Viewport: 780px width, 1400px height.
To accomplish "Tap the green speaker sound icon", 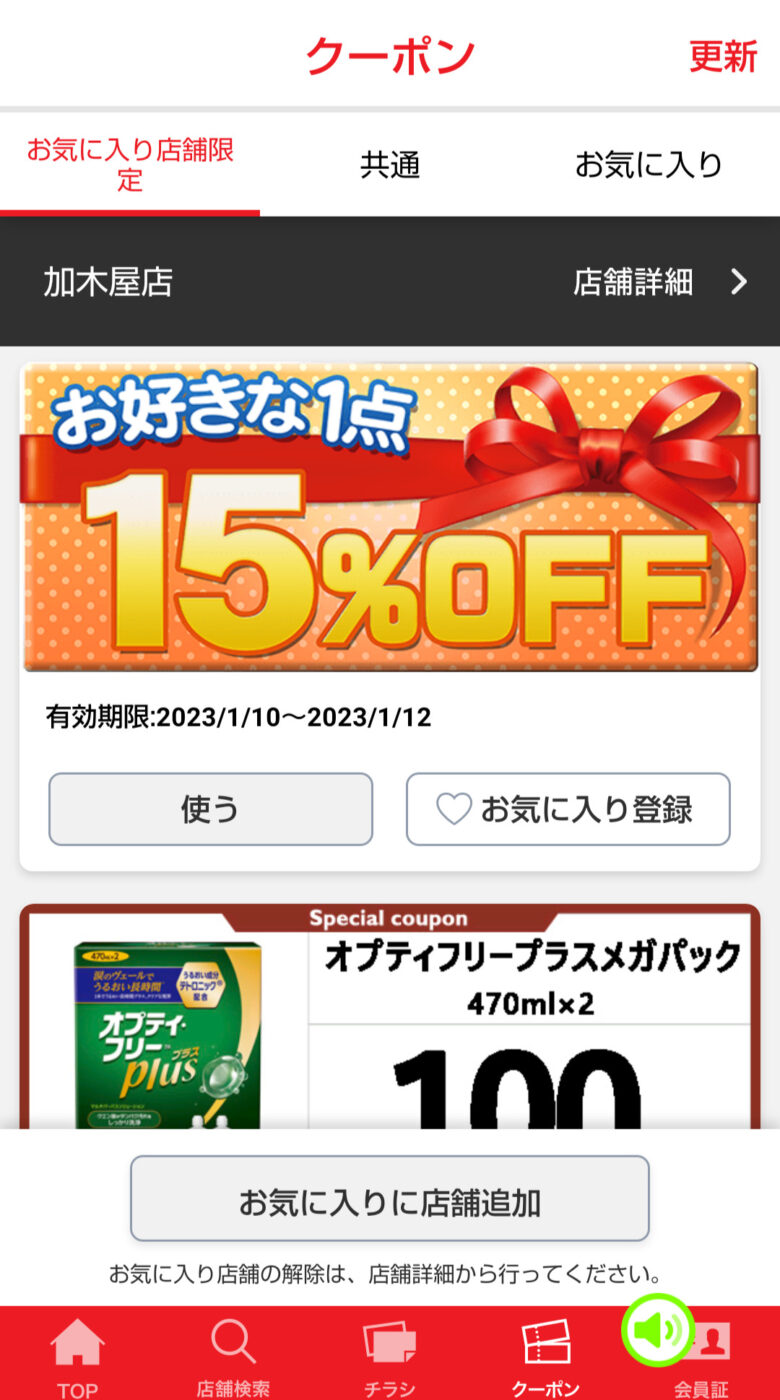I will point(657,1330).
